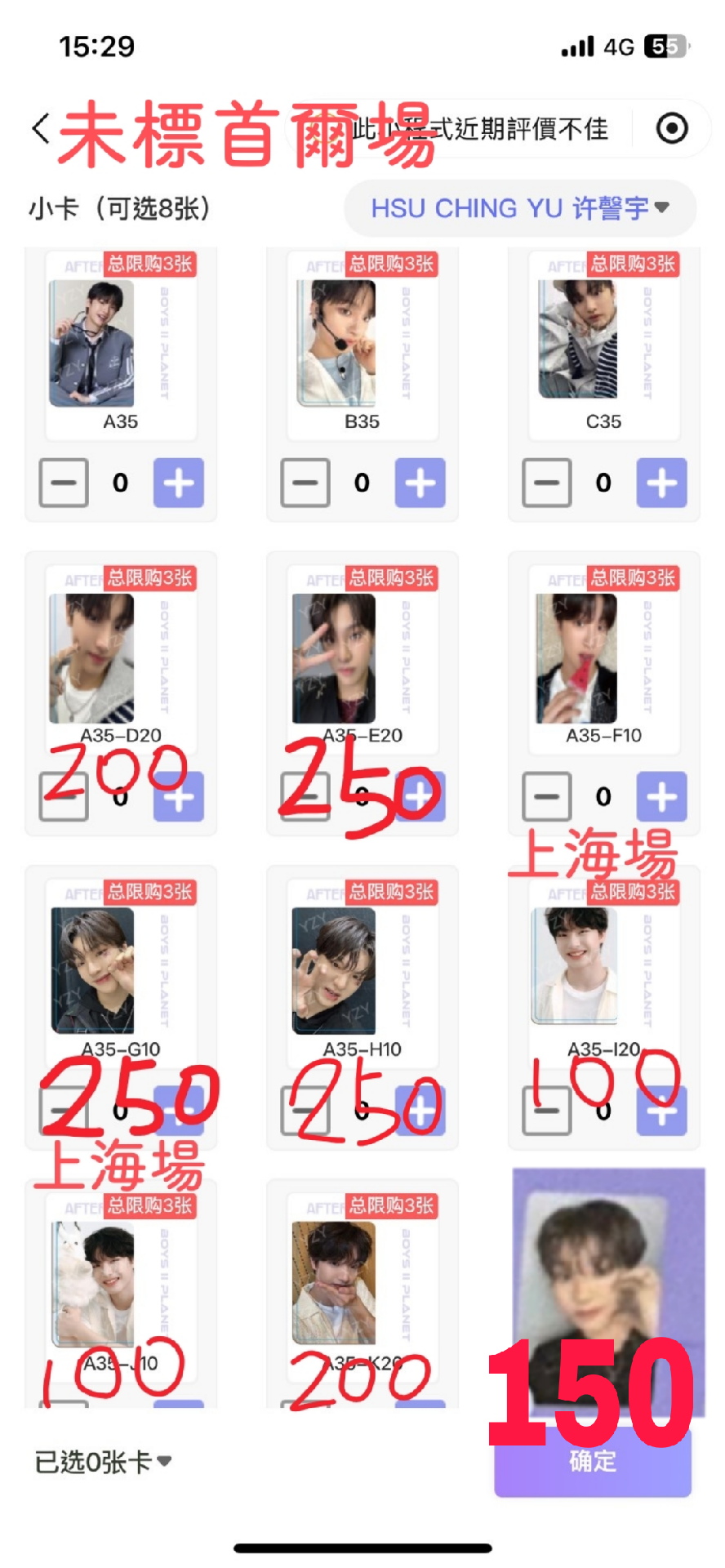
Task: Increase the quantity of card A35-F10
Action: [661, 796]
